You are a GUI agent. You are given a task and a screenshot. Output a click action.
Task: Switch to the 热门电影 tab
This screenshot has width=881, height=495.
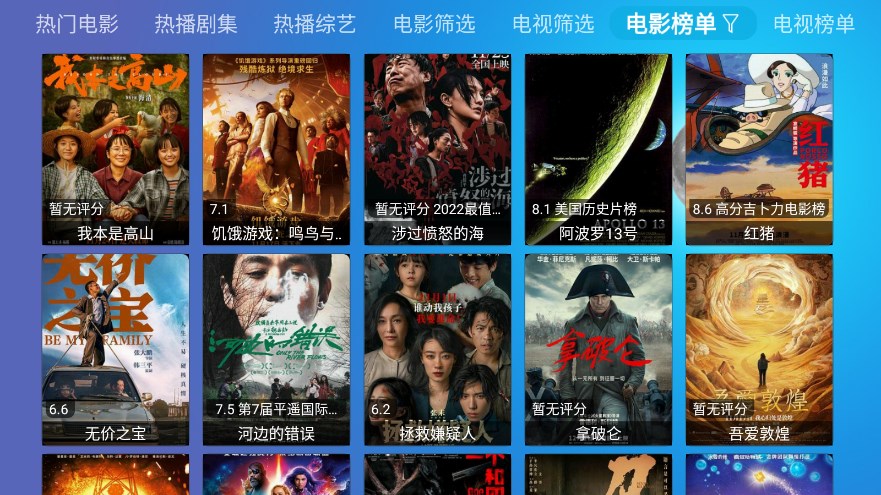(x=77, y=24)
